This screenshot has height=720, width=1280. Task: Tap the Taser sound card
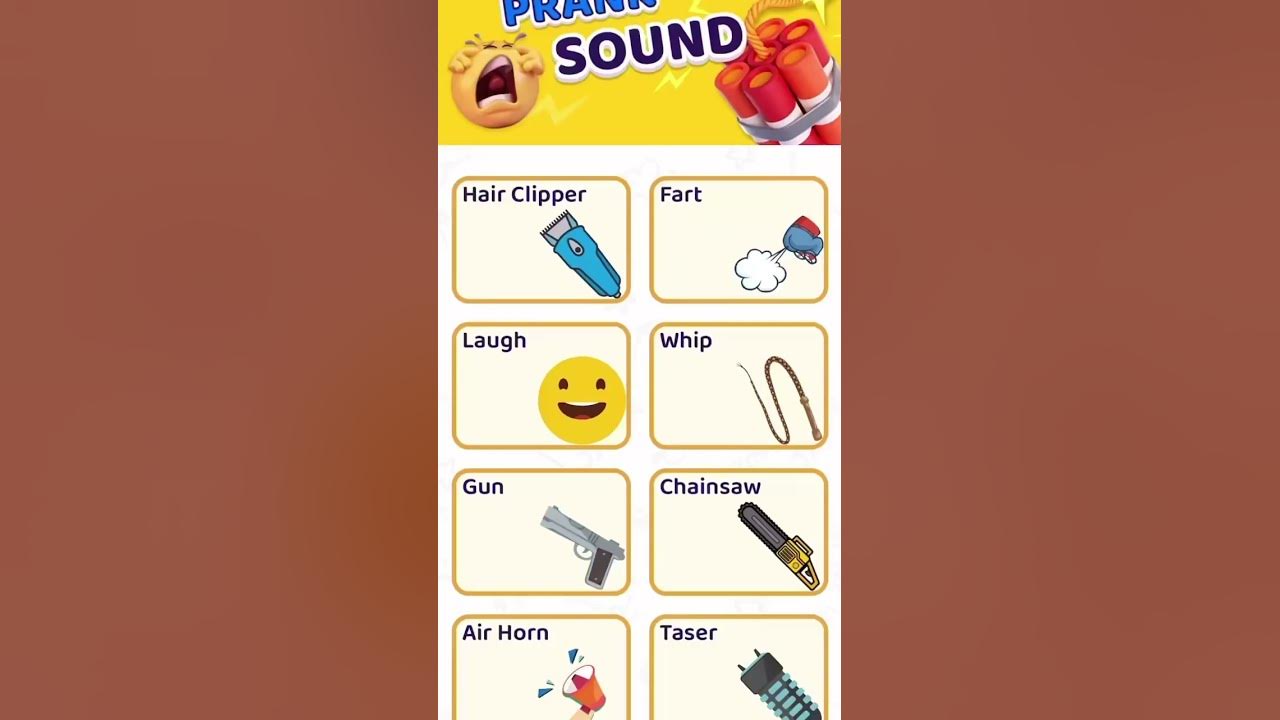[x=738, y=668]
